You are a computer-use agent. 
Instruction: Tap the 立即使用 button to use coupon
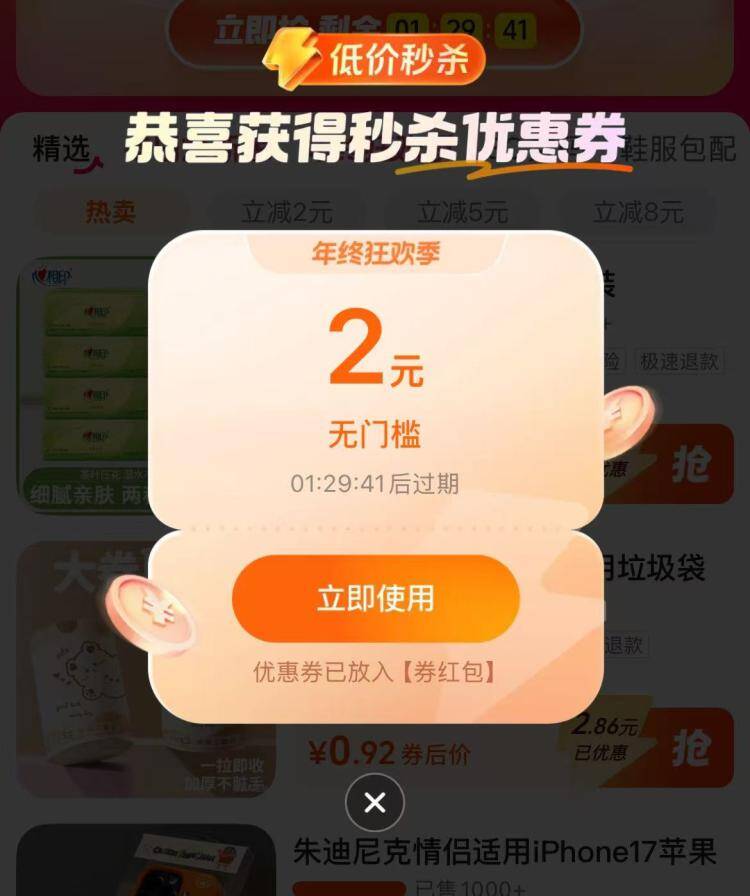(375, 598)
